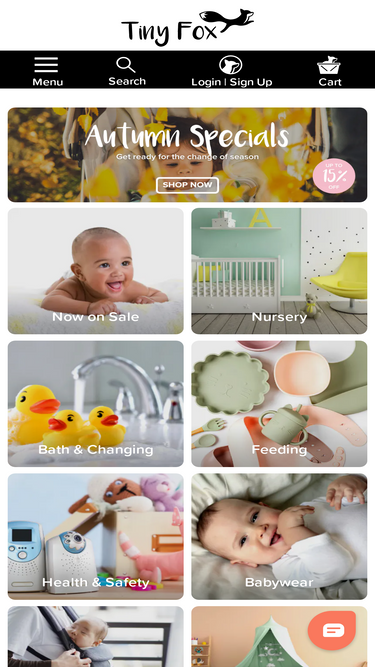Screen dimensions: 375x667
Task: Open the baby carrier category tile
Action: pos(96,636)
